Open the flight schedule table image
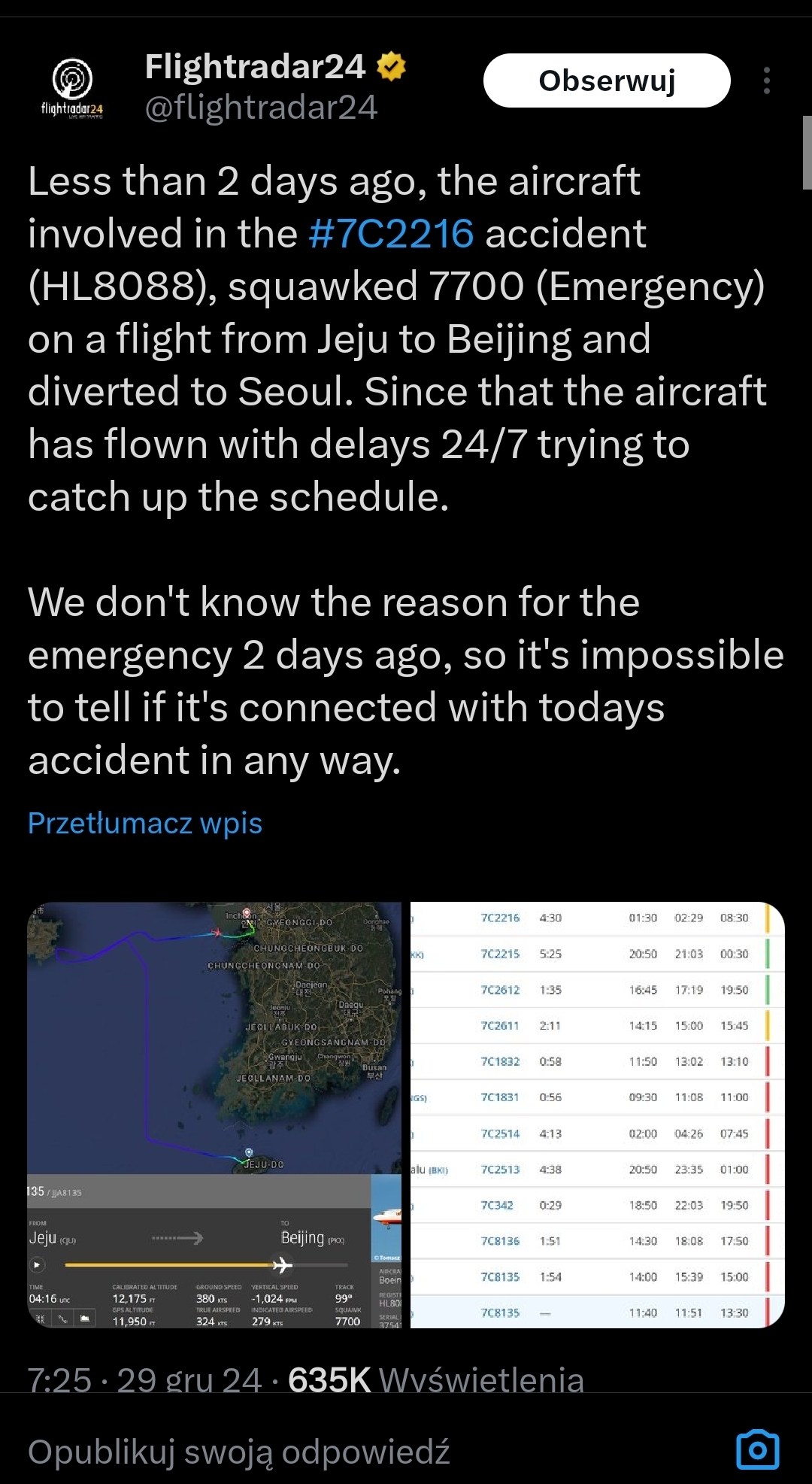This screenshot has width=812, height=1484. 597,1115
